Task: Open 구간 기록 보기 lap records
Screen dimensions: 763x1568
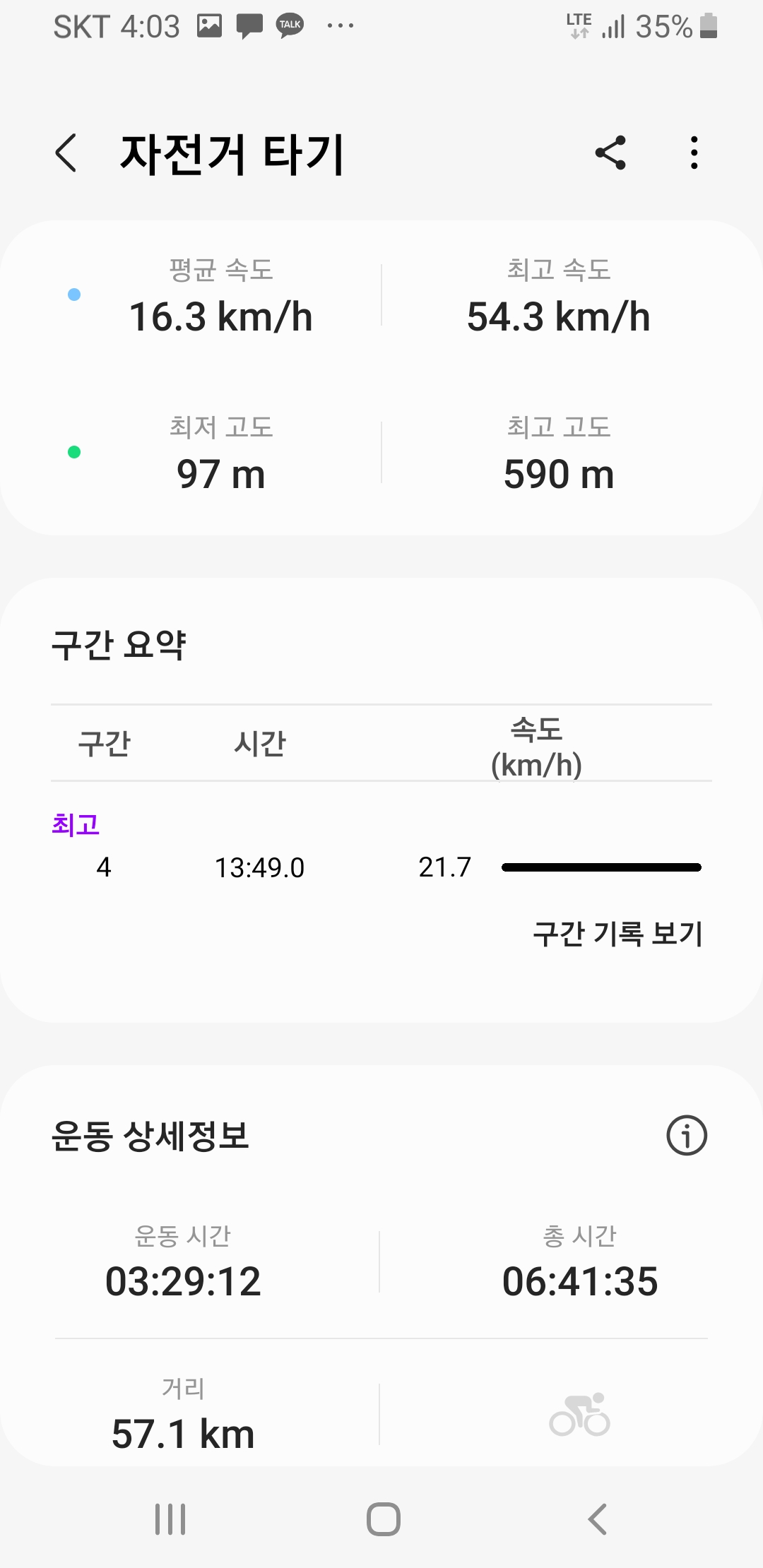Action: pos(617,934)
